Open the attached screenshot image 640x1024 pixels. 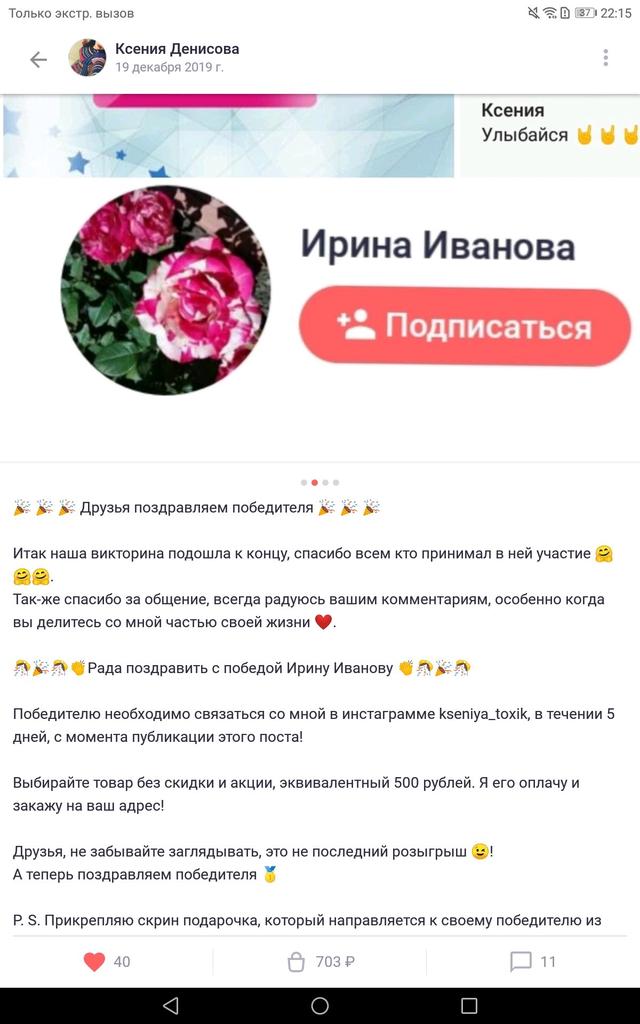point(320,290)
